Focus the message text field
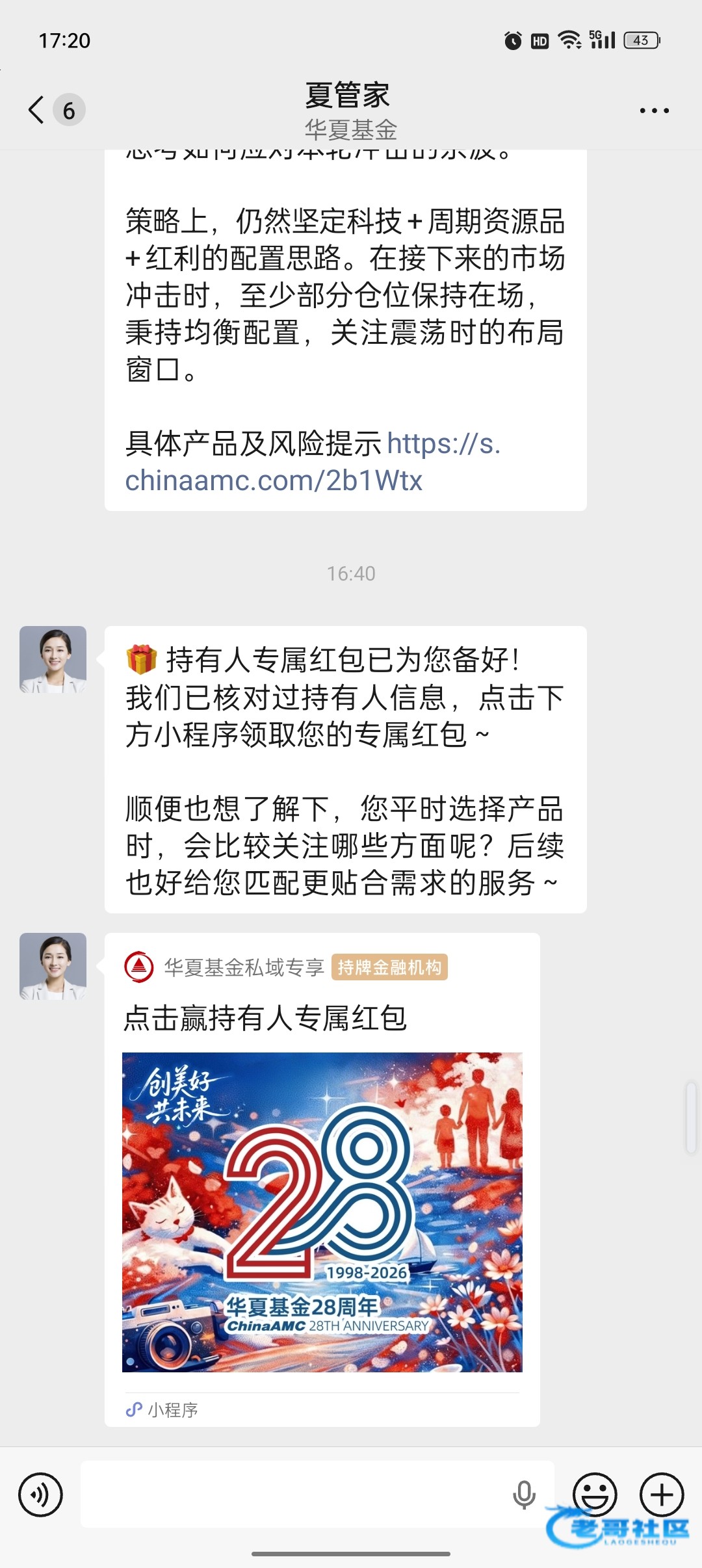Screen dimensions: 702x1568 coord(292,1494)
